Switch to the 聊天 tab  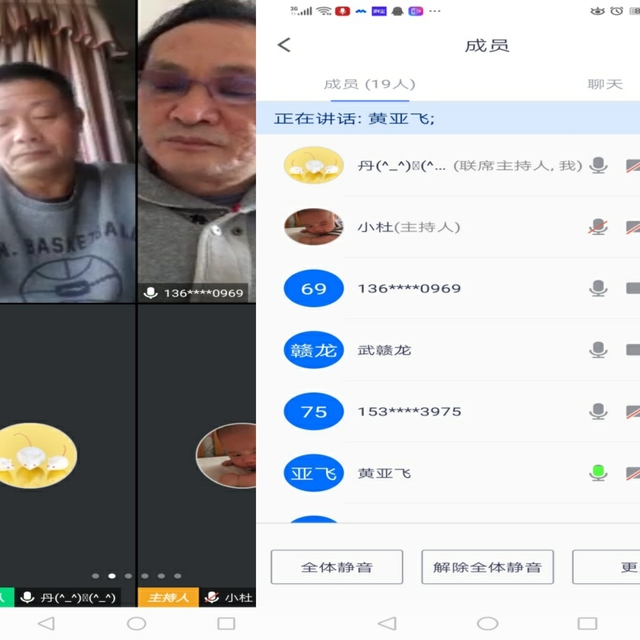[605, 84]
